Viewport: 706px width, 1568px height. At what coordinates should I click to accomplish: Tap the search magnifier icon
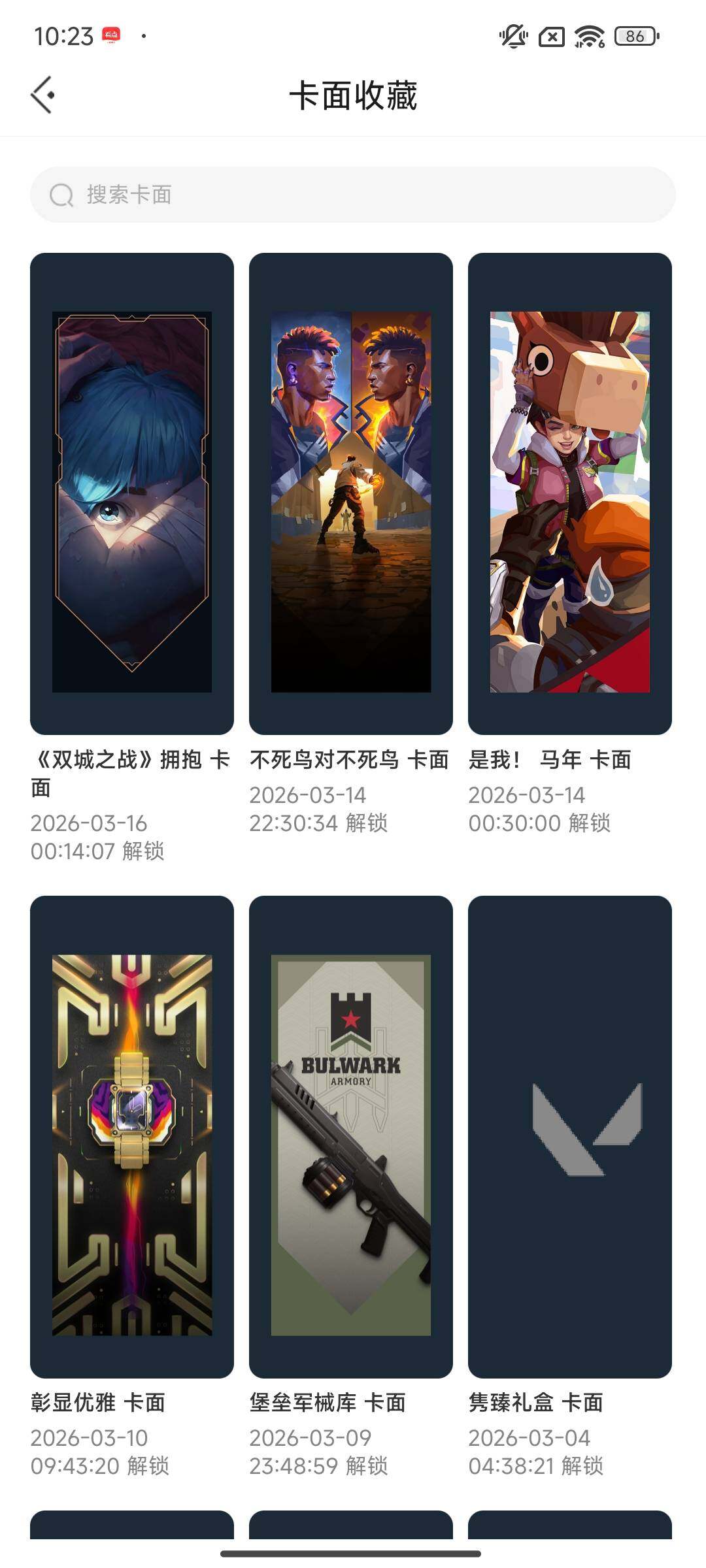[61, 193]
